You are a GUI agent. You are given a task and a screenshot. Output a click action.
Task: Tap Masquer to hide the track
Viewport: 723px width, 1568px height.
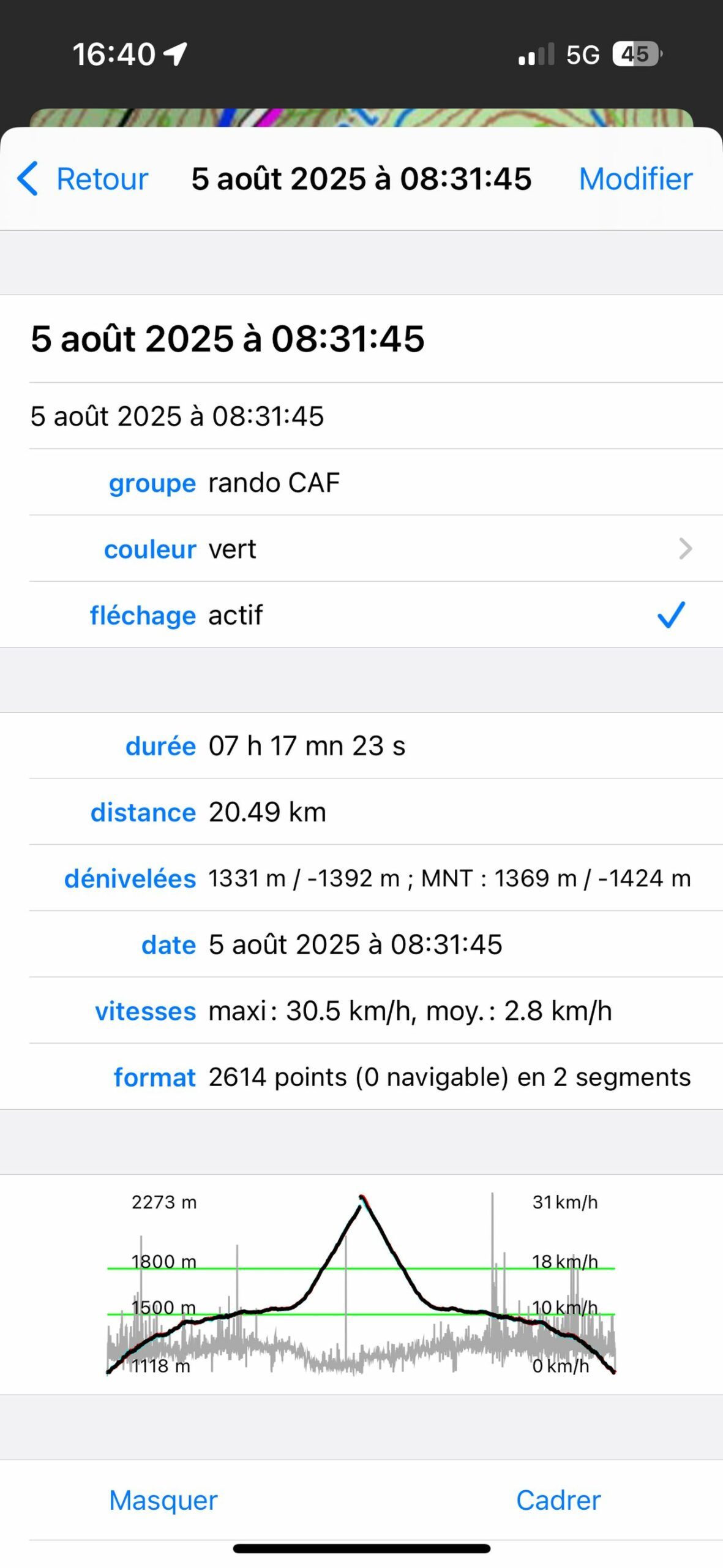[x=163, y=1500]
